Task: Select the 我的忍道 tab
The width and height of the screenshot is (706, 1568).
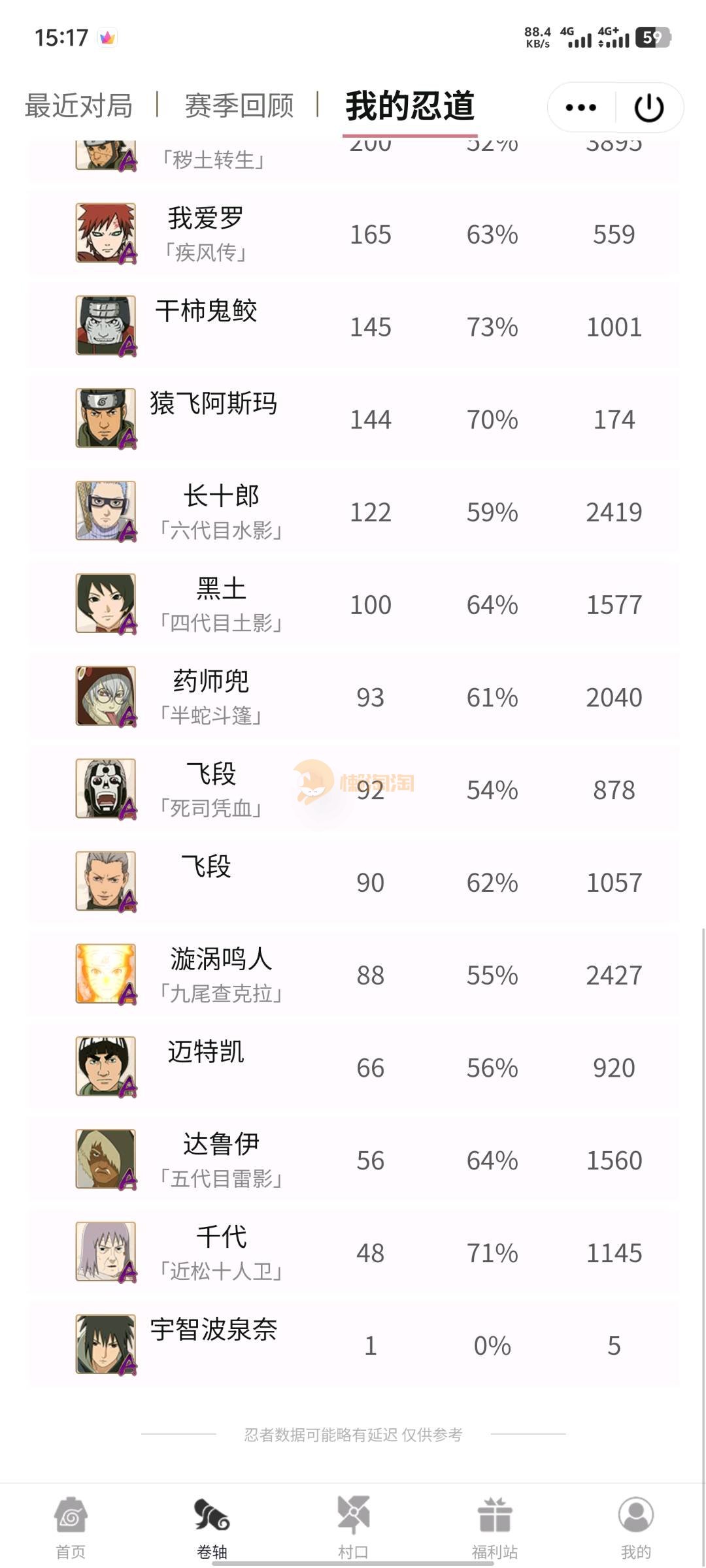Action: (410, 106)
